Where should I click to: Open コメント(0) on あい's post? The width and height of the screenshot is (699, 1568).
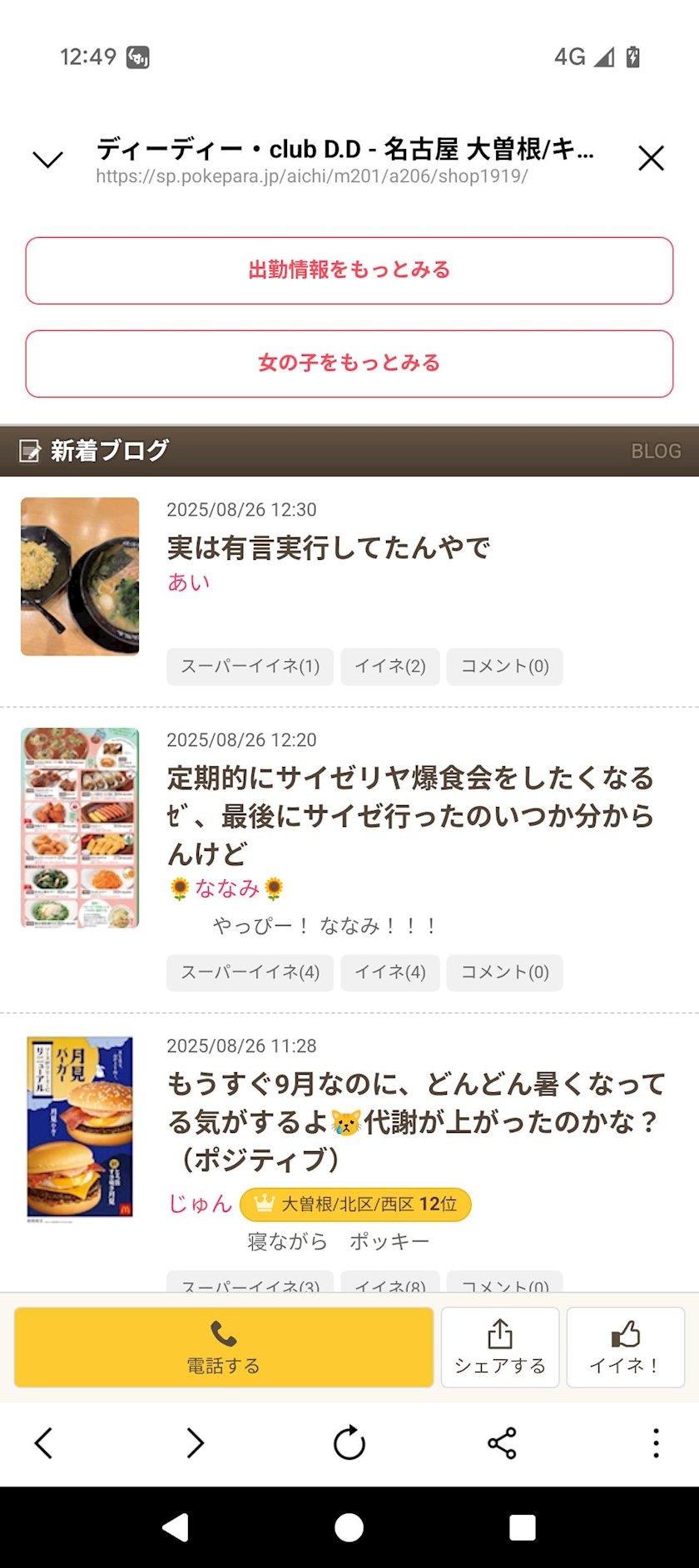[x=504, y=666]
